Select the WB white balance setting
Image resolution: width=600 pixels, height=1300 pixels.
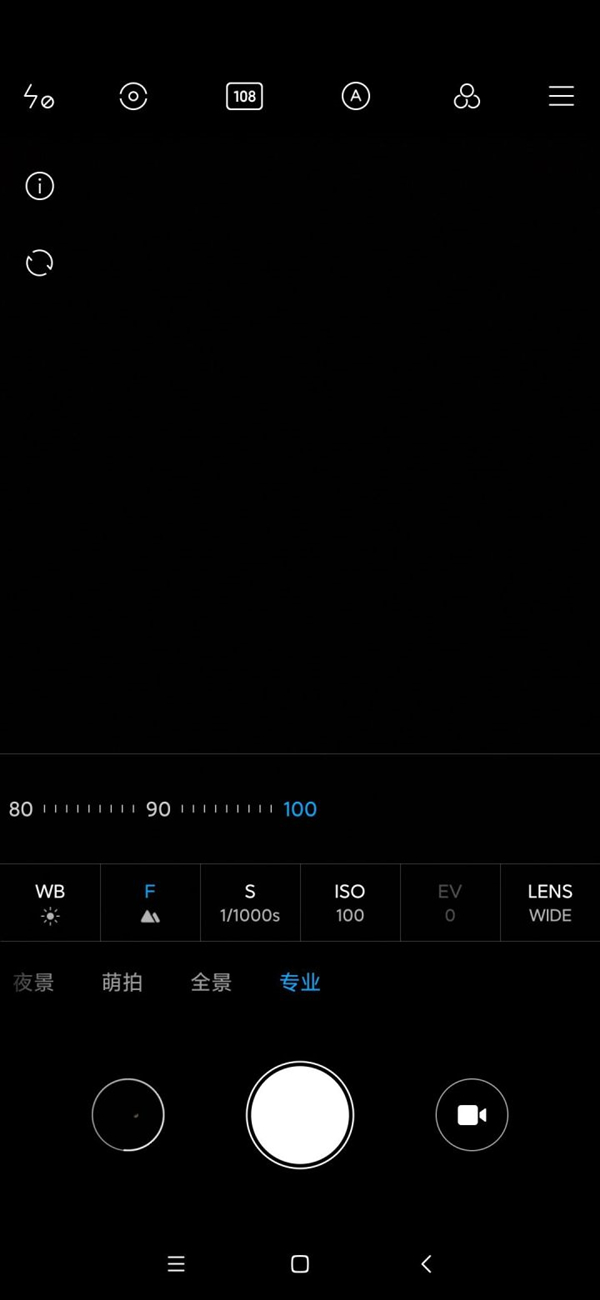click(x=50, y=903)
